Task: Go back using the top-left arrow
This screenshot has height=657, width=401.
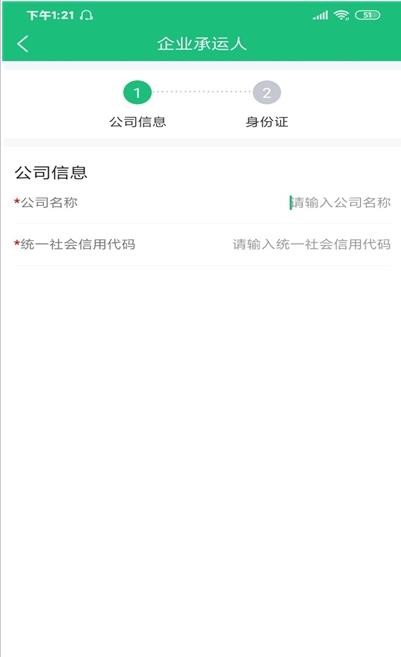Action: coord(23,44)
